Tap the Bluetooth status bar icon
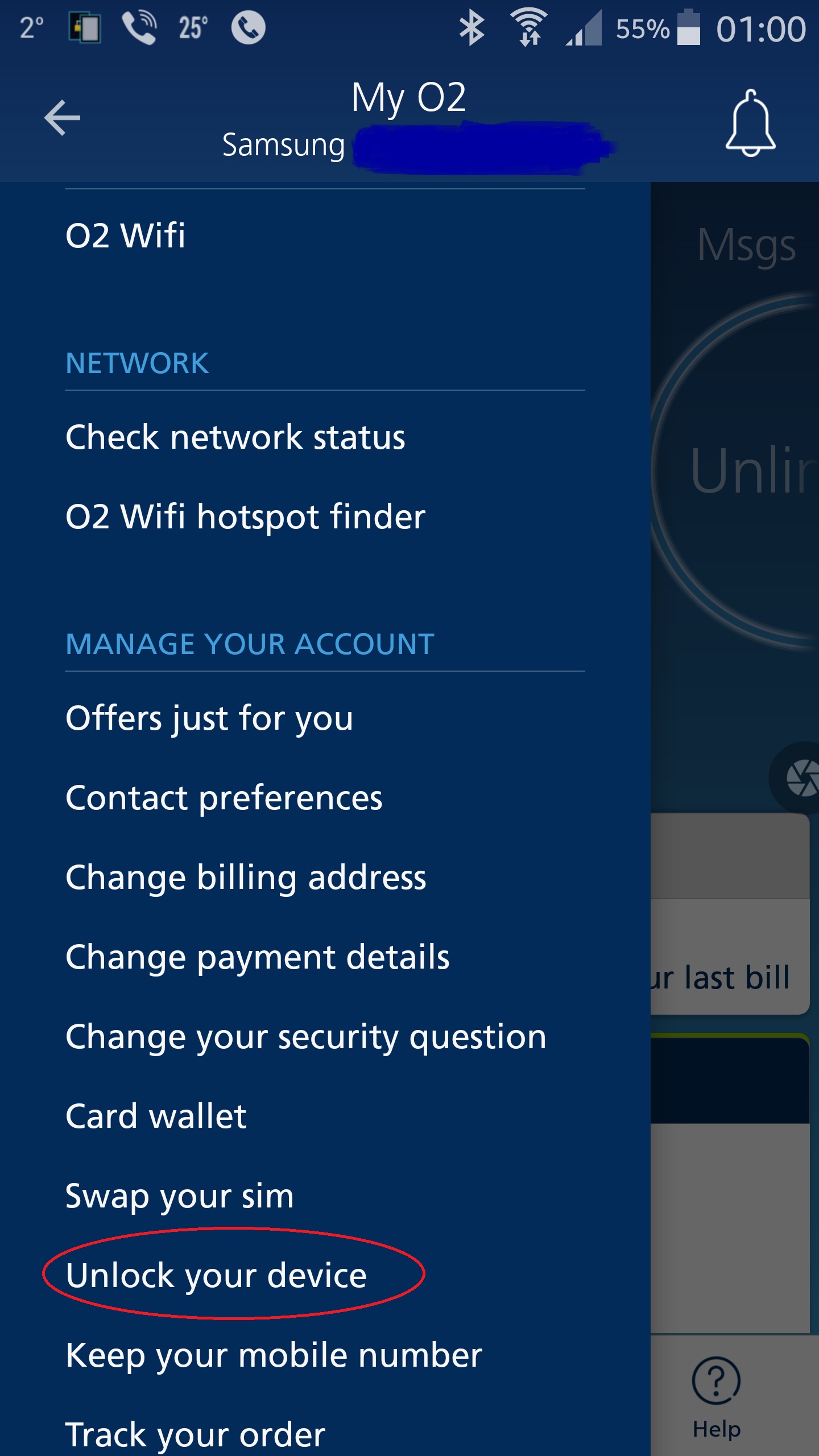This screenshot has height=1456, width=819. tap(471, 28)
